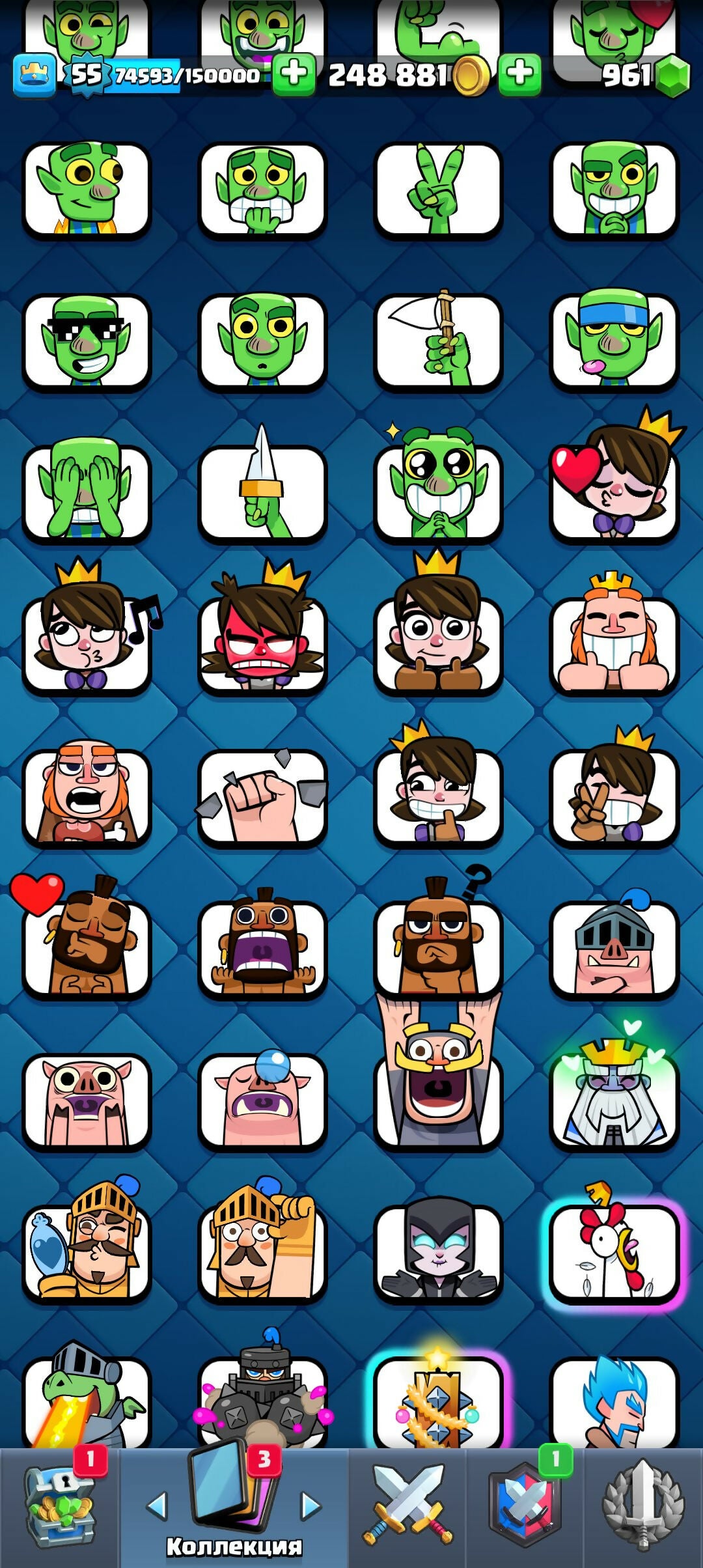
Task: Tap the green plus next to experience bar
Action: click(294, 74)
